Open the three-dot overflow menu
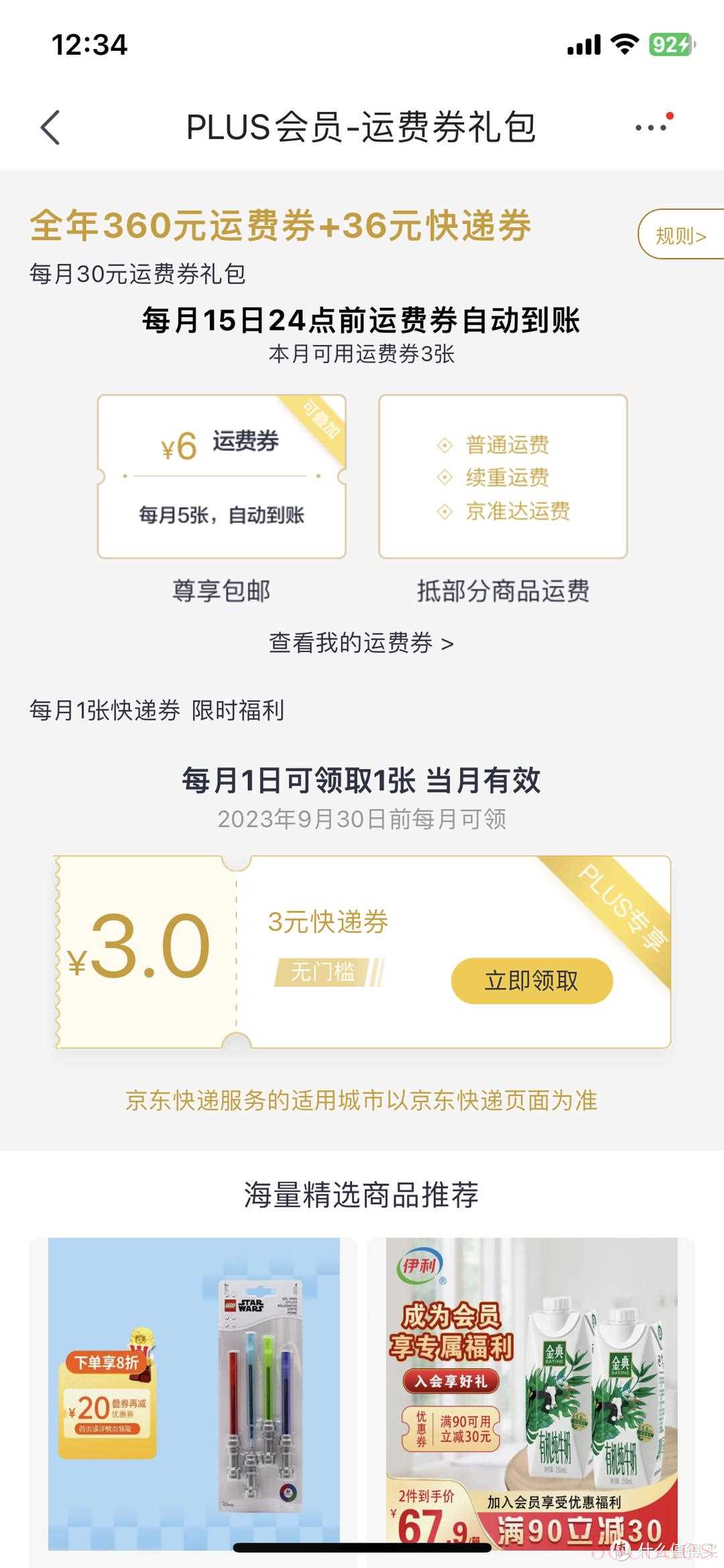The height and width of the screenshot is (1568, 724). [651, 127]
